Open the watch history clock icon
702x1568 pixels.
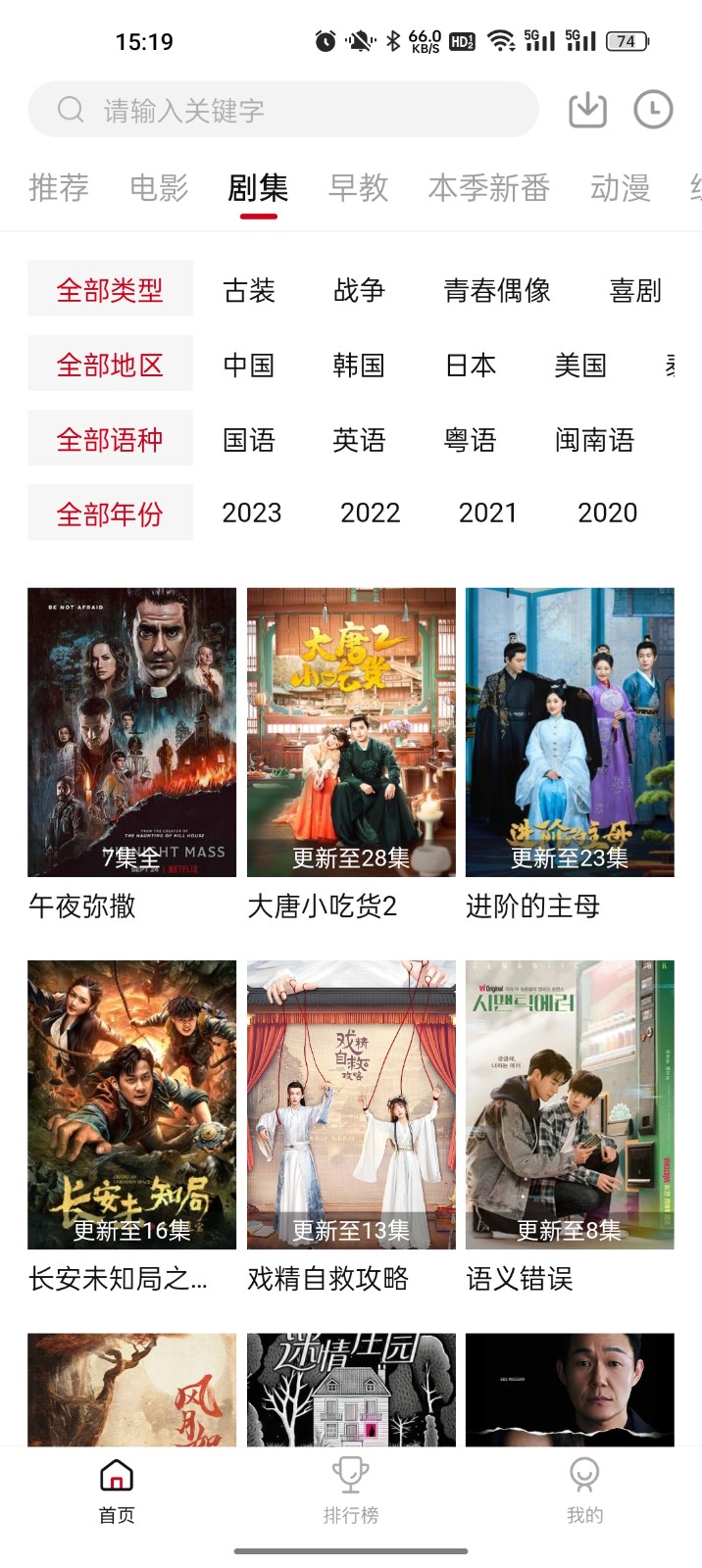(x=653, y=110)
